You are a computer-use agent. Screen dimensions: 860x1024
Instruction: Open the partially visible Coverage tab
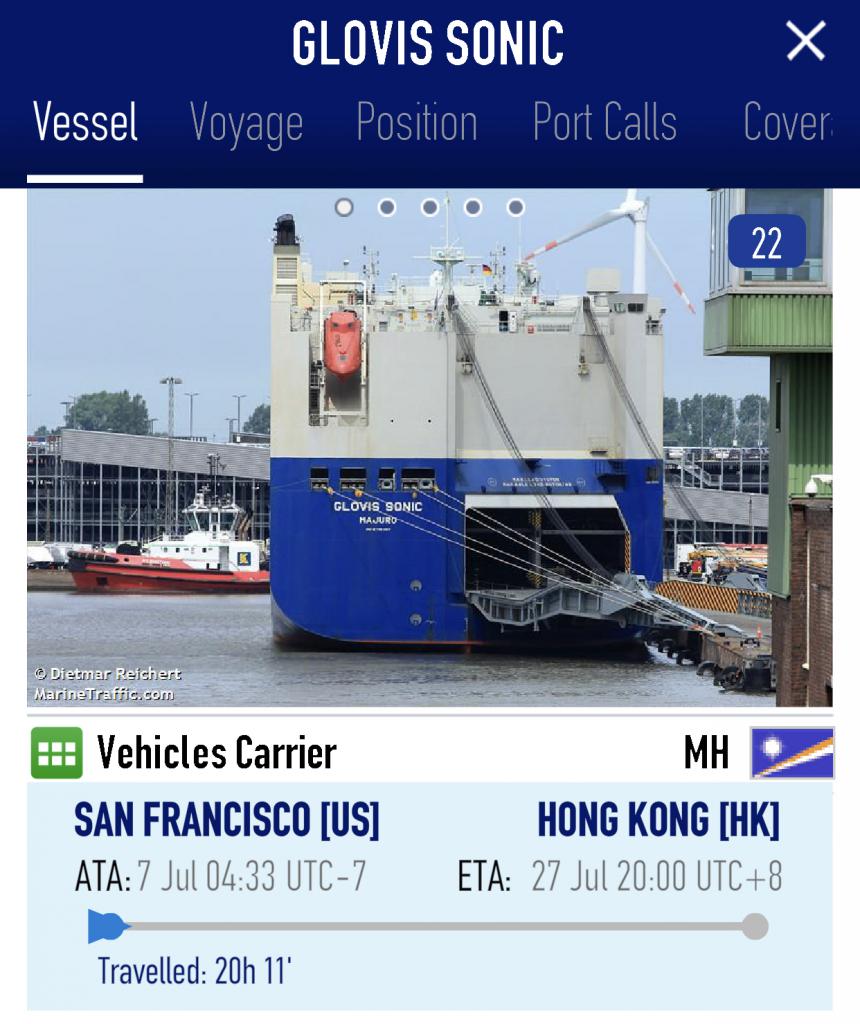coord(788,123)
